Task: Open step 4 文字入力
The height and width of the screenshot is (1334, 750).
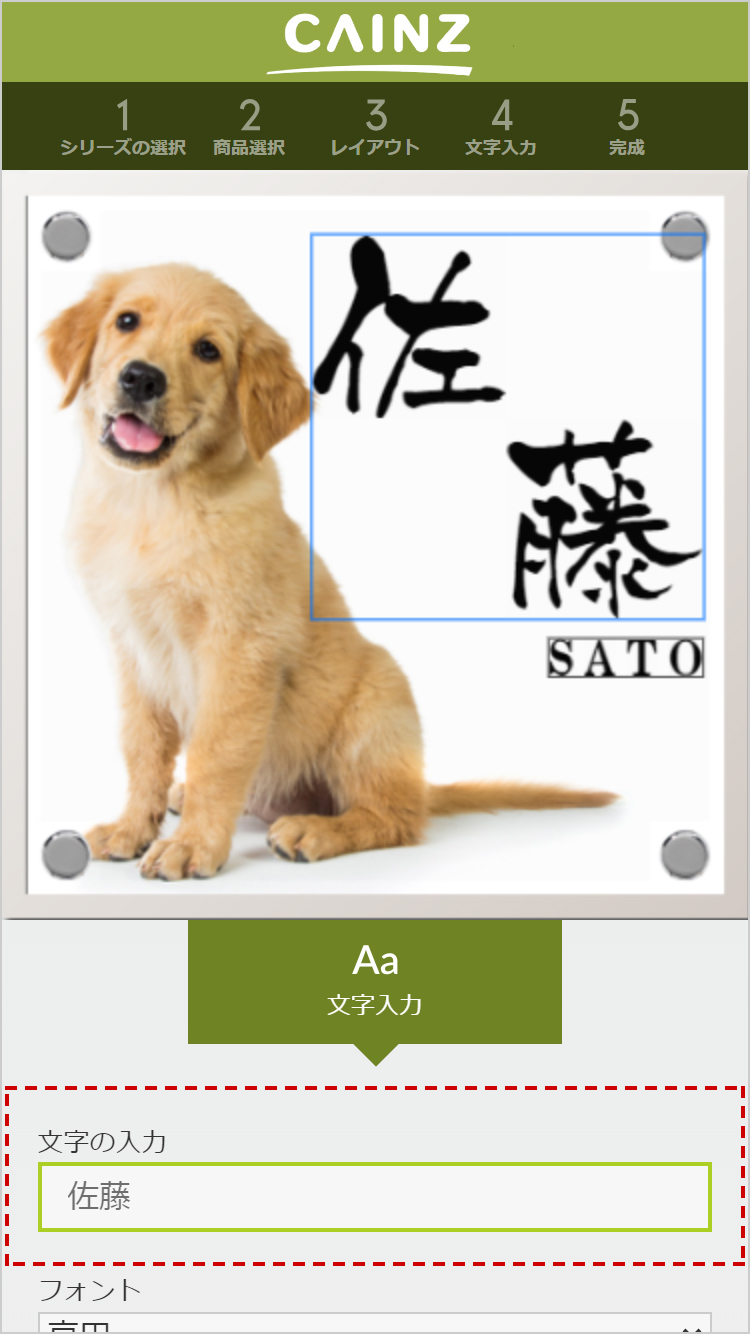Action: [501, 128]
